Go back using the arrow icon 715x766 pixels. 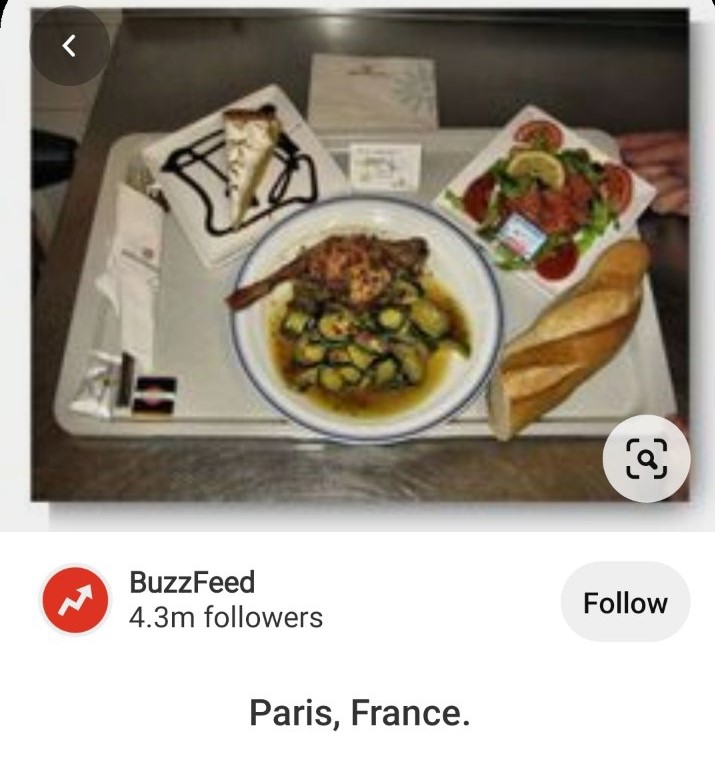pos(69,46)
